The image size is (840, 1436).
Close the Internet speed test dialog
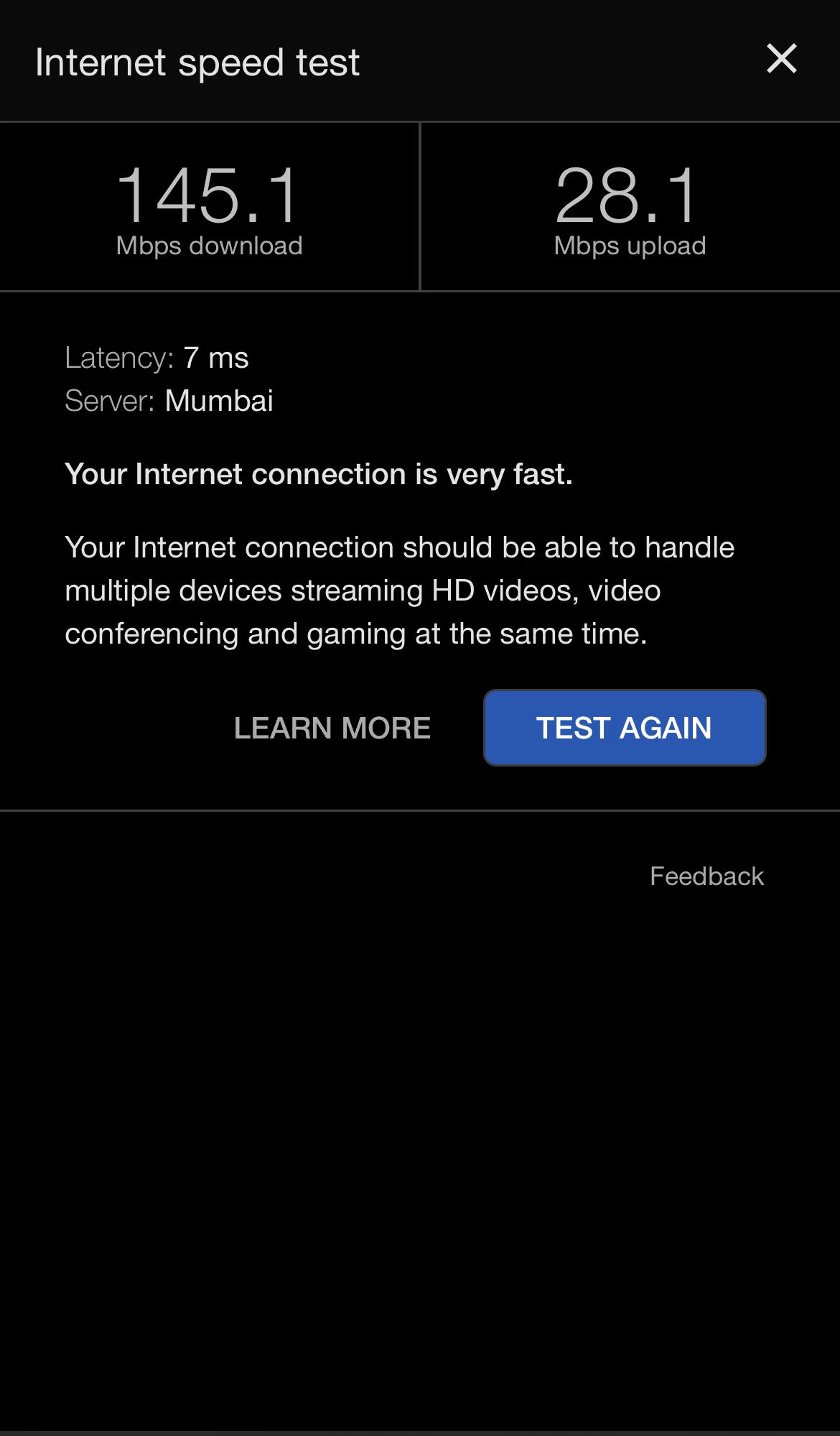click(x=781, y=59)
